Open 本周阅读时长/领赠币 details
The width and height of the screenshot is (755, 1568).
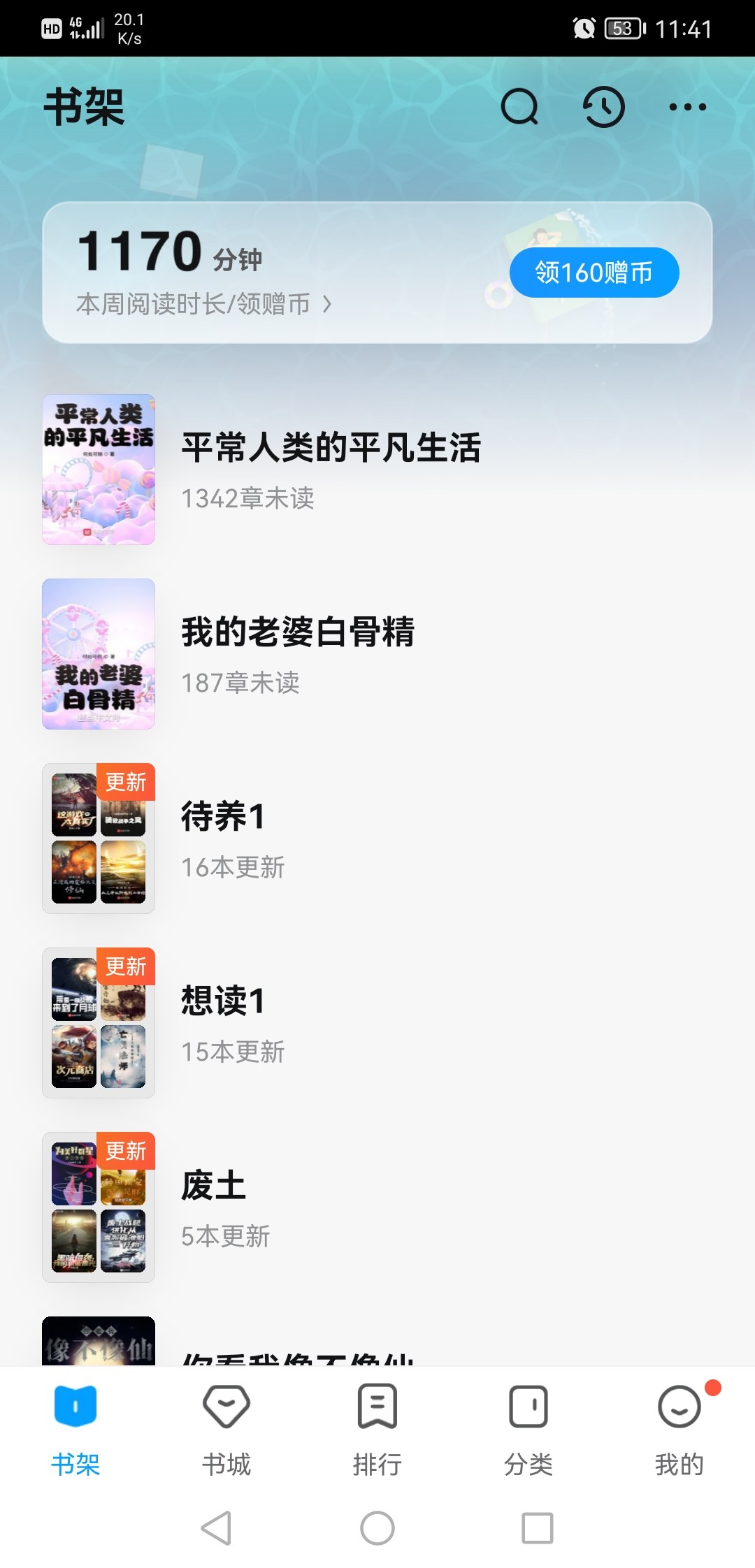coord(203,304)
